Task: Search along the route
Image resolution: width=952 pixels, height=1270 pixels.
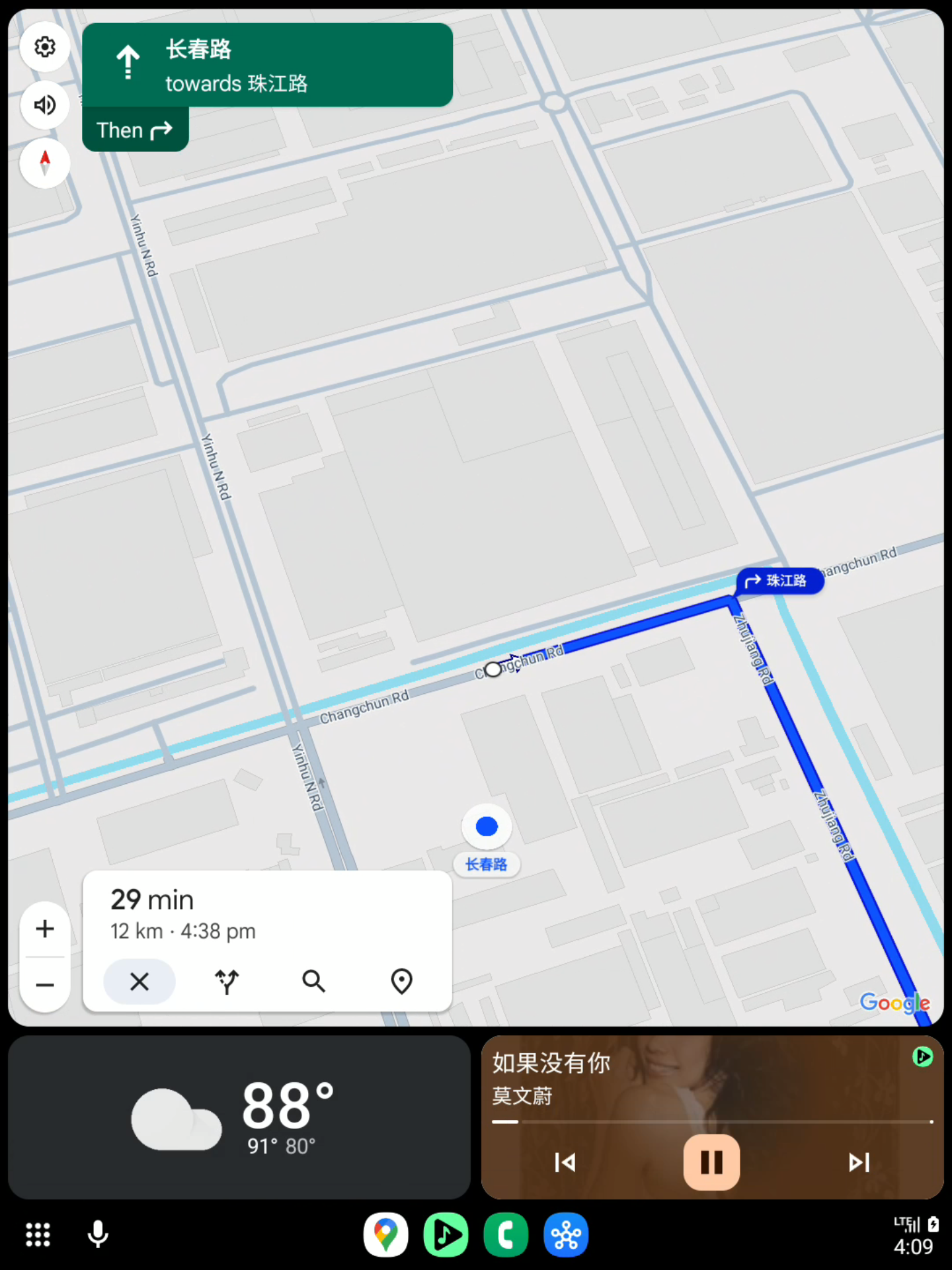Action: coord(314,982)
